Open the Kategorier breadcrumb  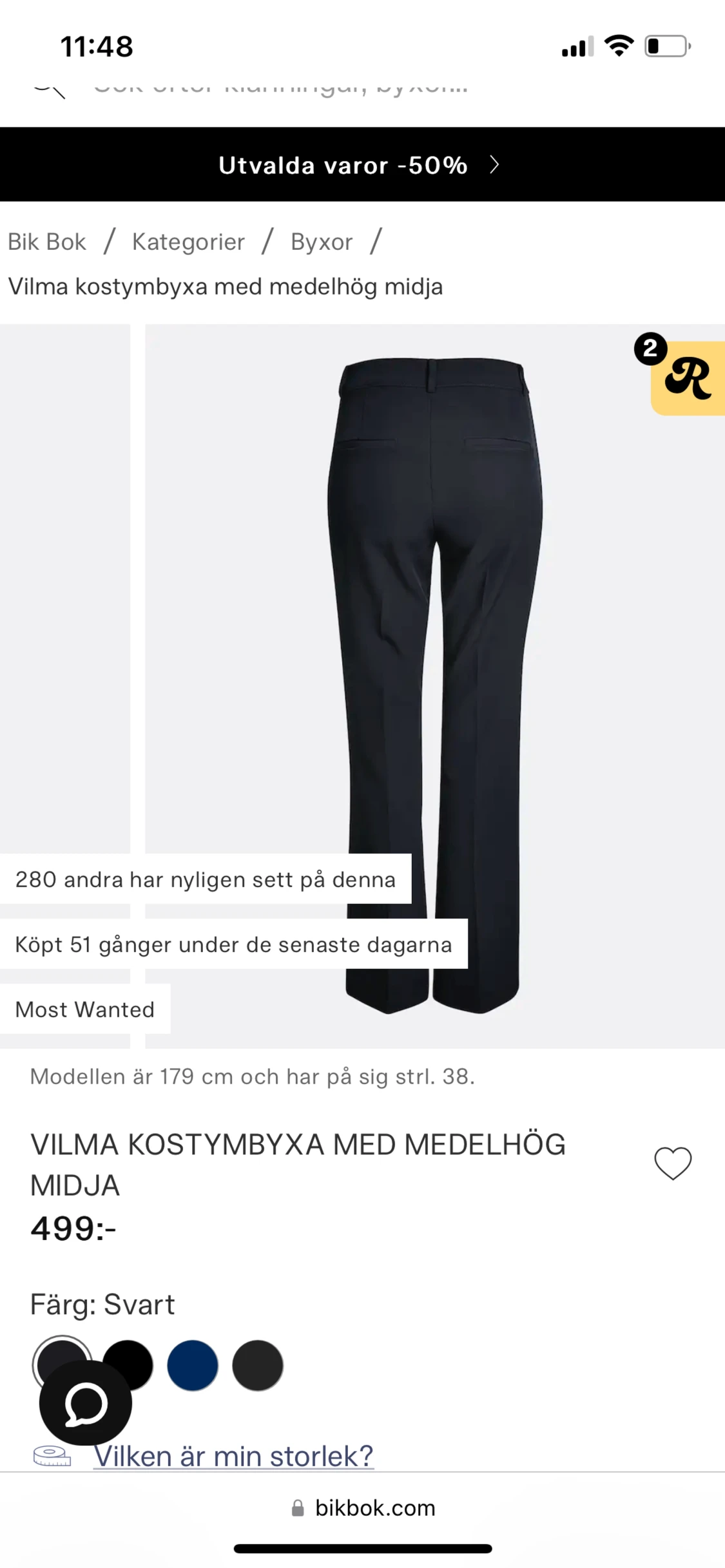(188, 242)
